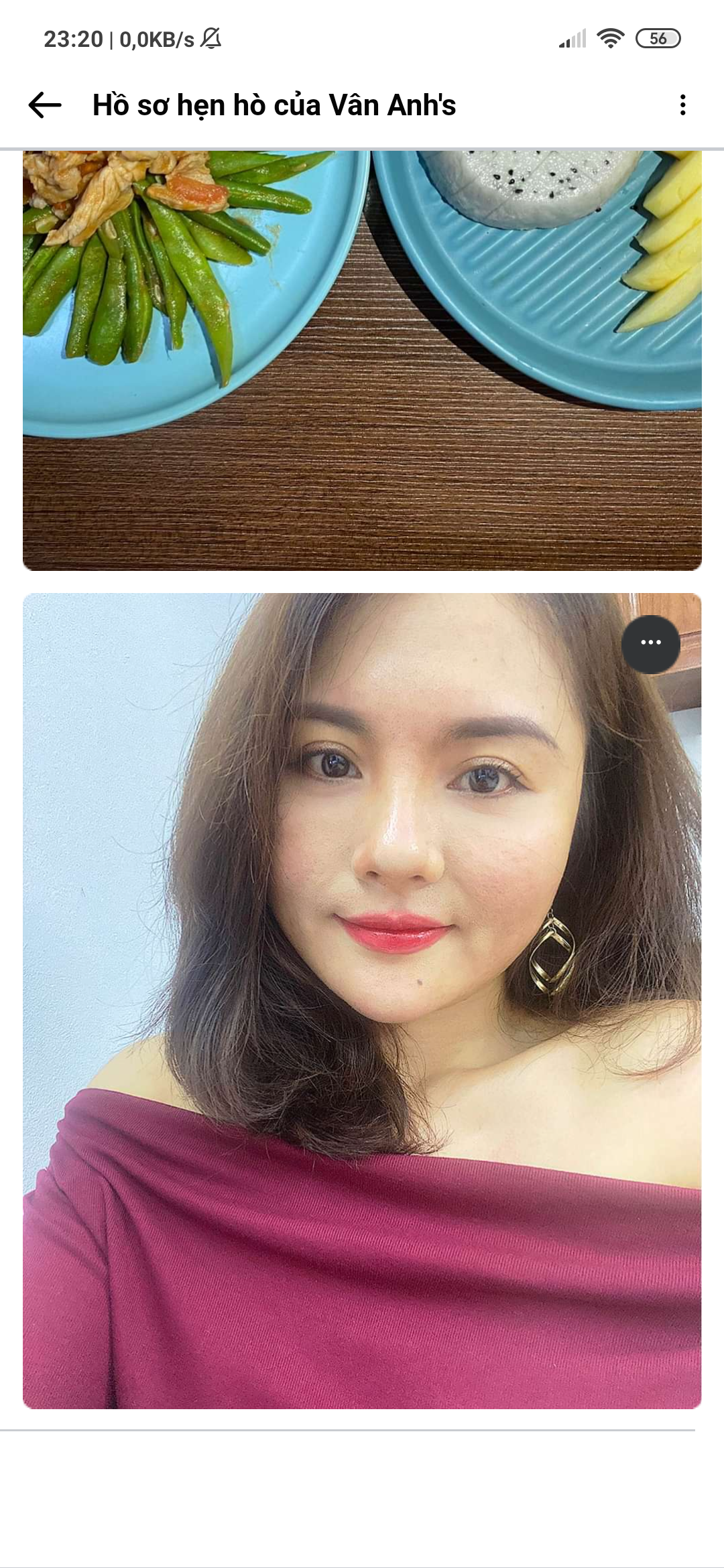724x1568 pixels.
Task: Open the food plates photo
Action: 362,360
